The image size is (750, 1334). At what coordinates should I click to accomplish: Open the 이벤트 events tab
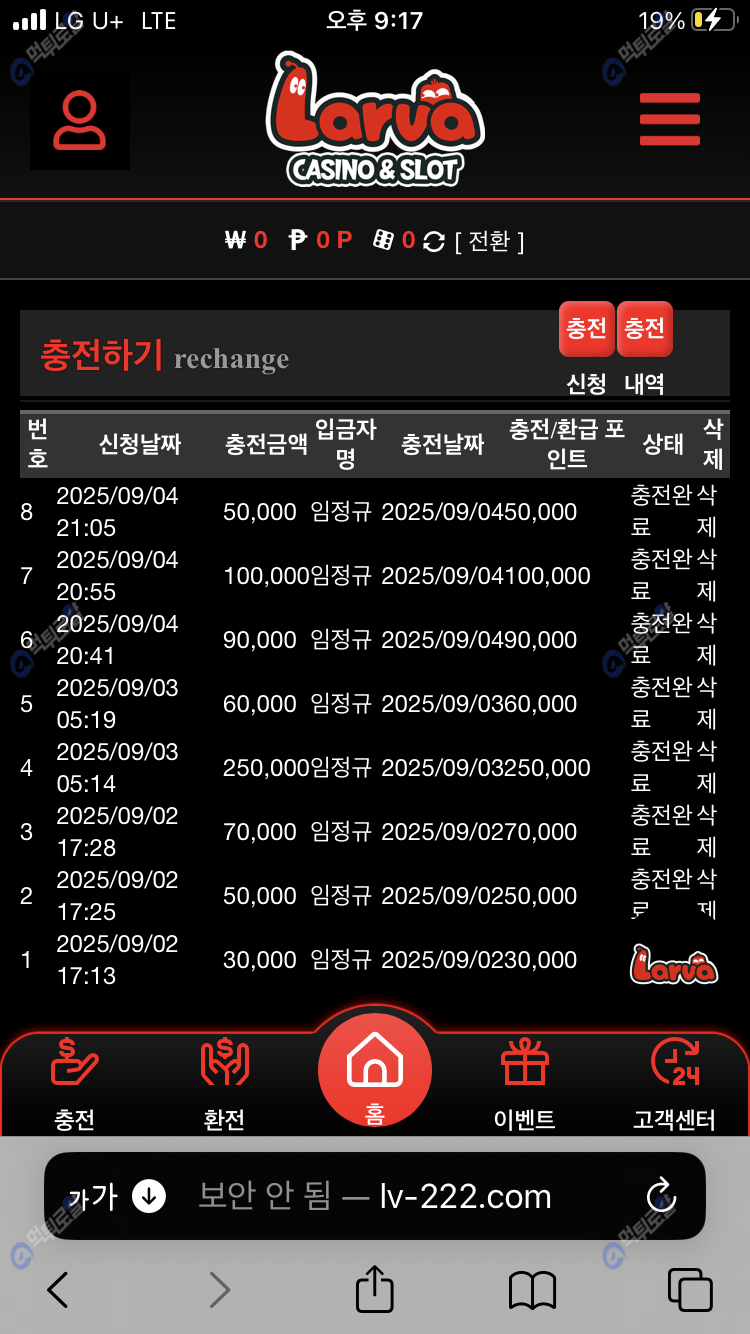click(x=525, y=1083)
